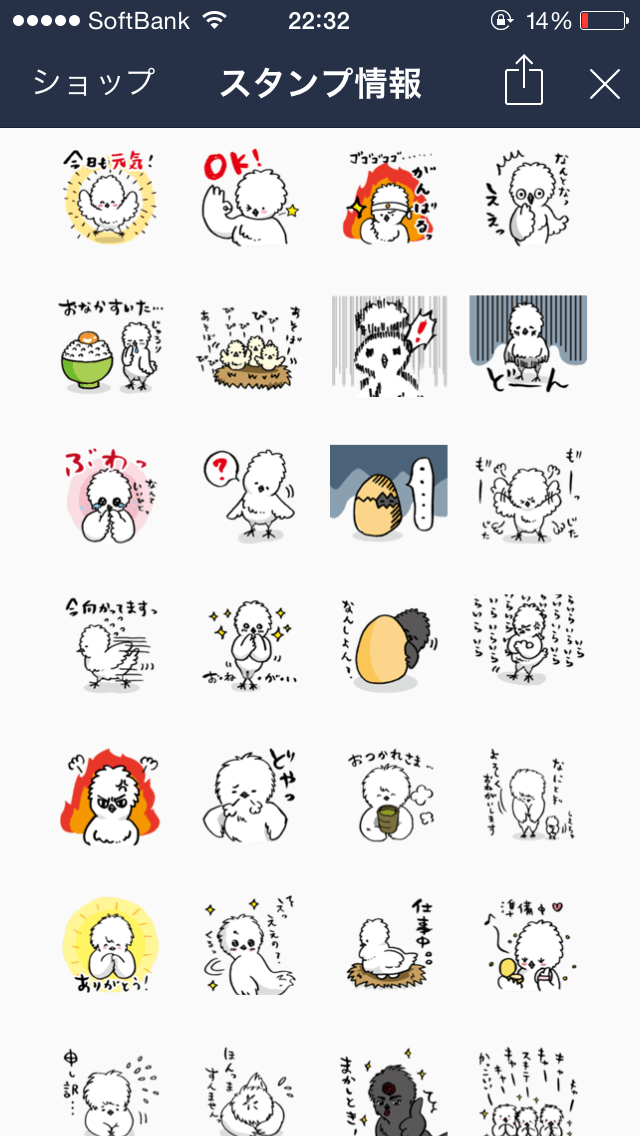Preview the とりゃっ sticker
The width and height of the screenshot is (640, 1136).
[x=251, y=795]
